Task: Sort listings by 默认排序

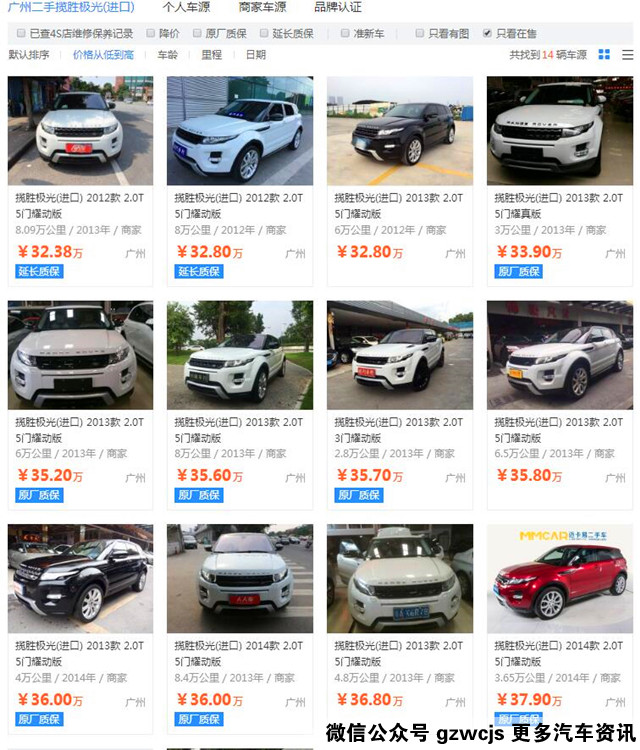Action: tap(29, 55)
